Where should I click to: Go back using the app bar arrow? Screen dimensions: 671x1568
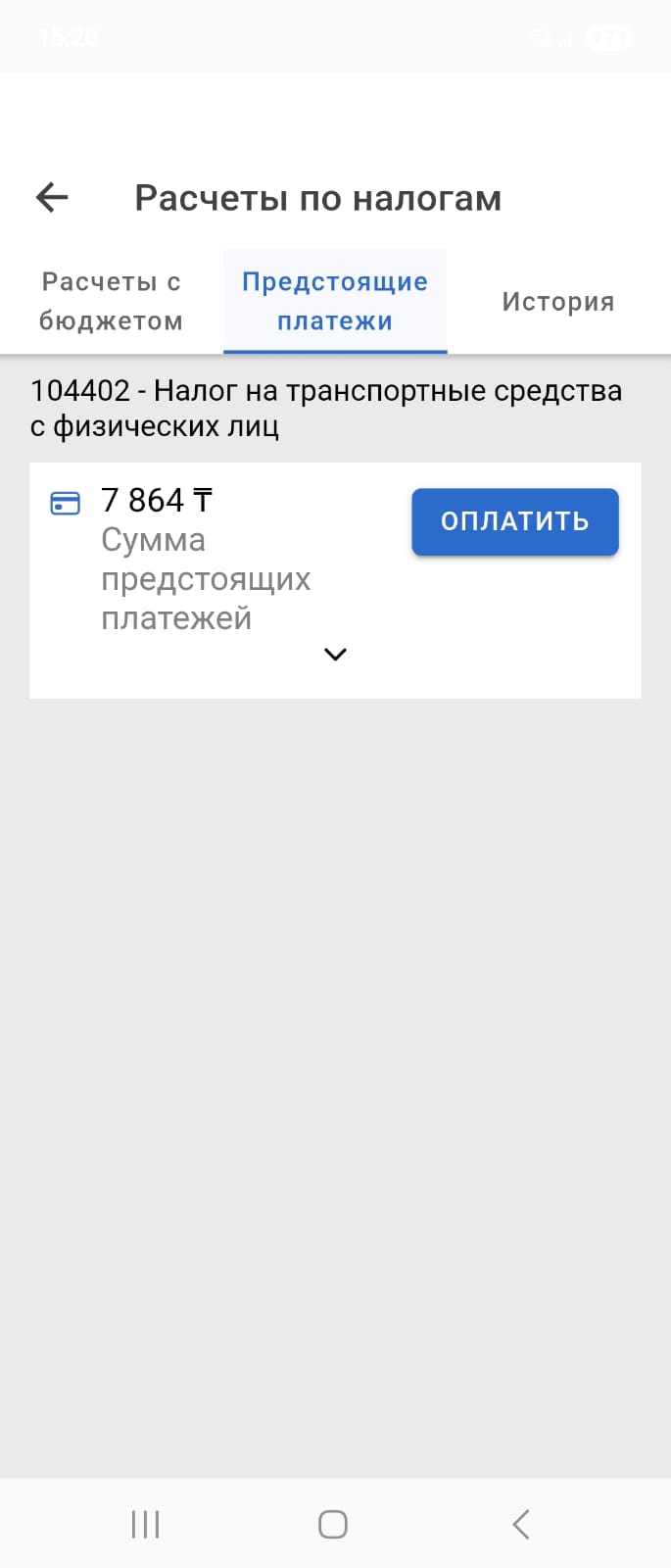(x=52, y=198)
